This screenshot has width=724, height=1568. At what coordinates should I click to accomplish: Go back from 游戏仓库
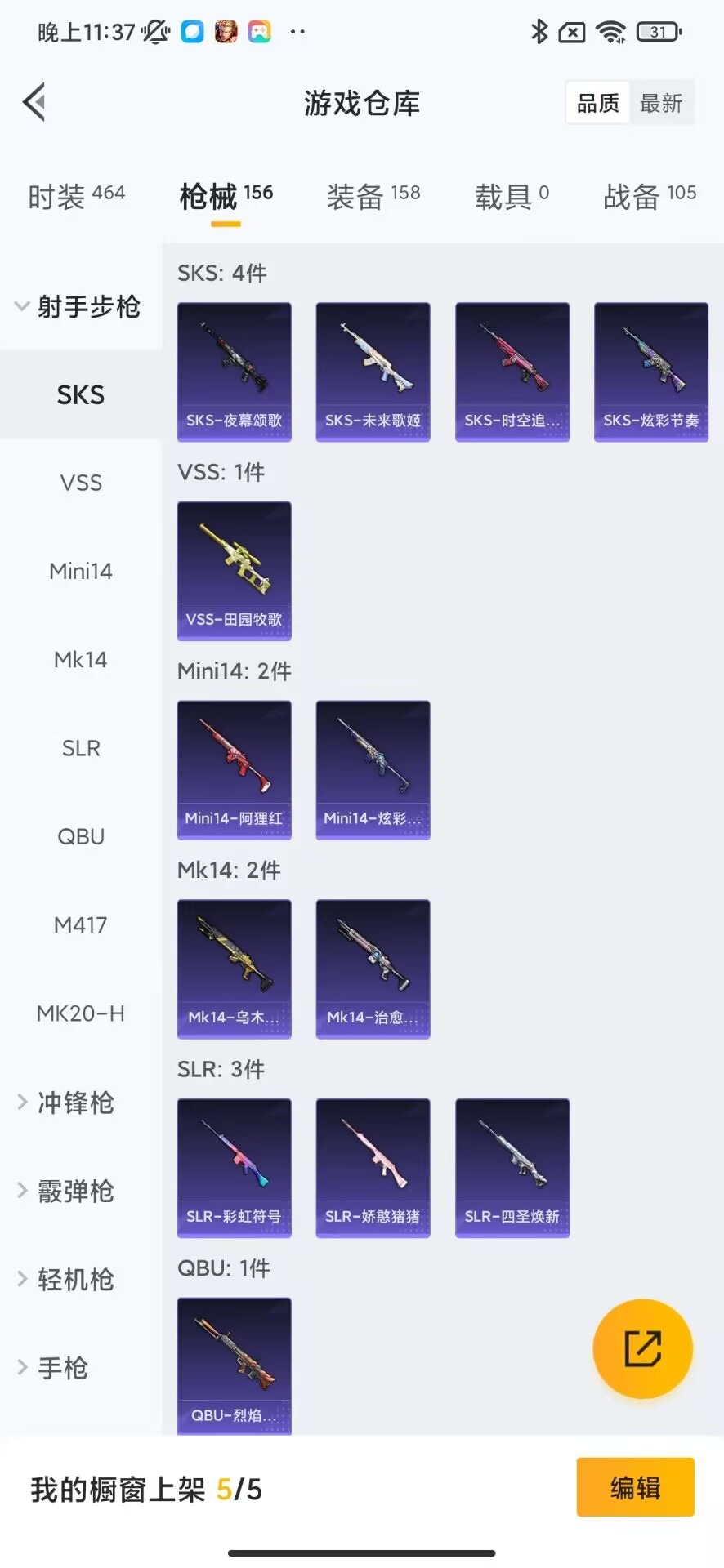pyautogui.click(x=34, y=103)
